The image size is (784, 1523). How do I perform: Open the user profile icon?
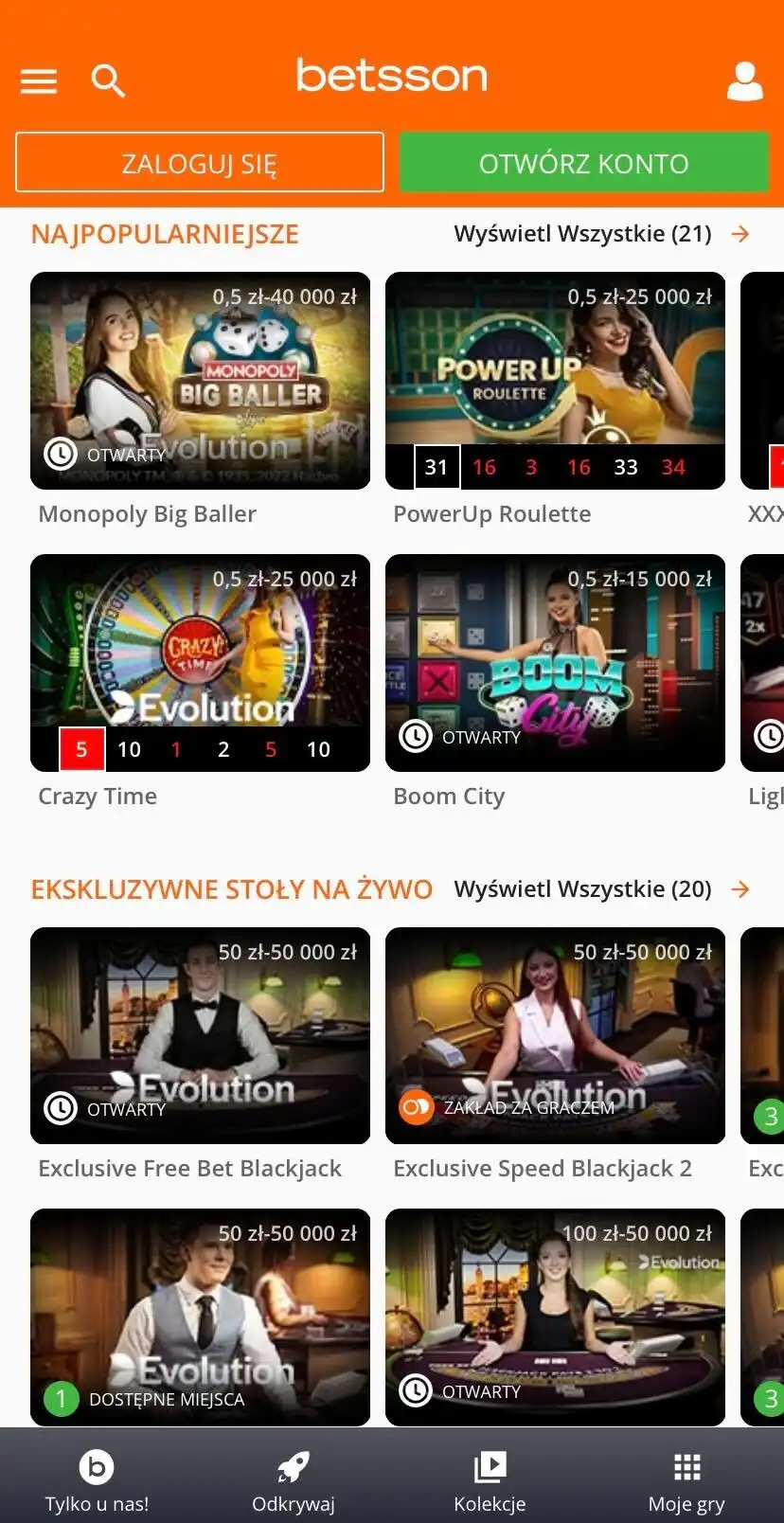point(744,81)
